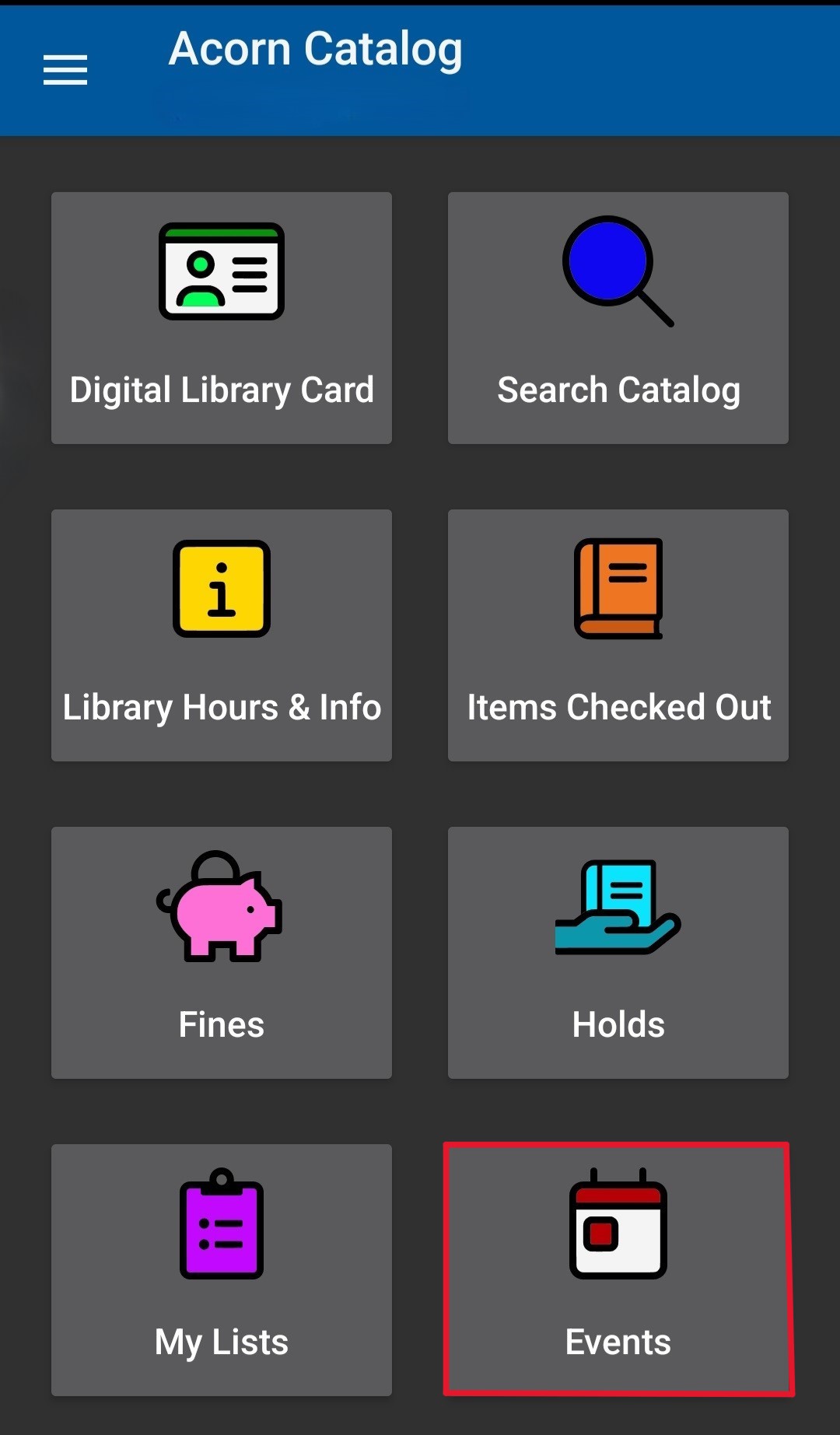This screenshot has width=840, height=1435.
Task: Open the hamburger navigation menu
Action: [65, 70]
